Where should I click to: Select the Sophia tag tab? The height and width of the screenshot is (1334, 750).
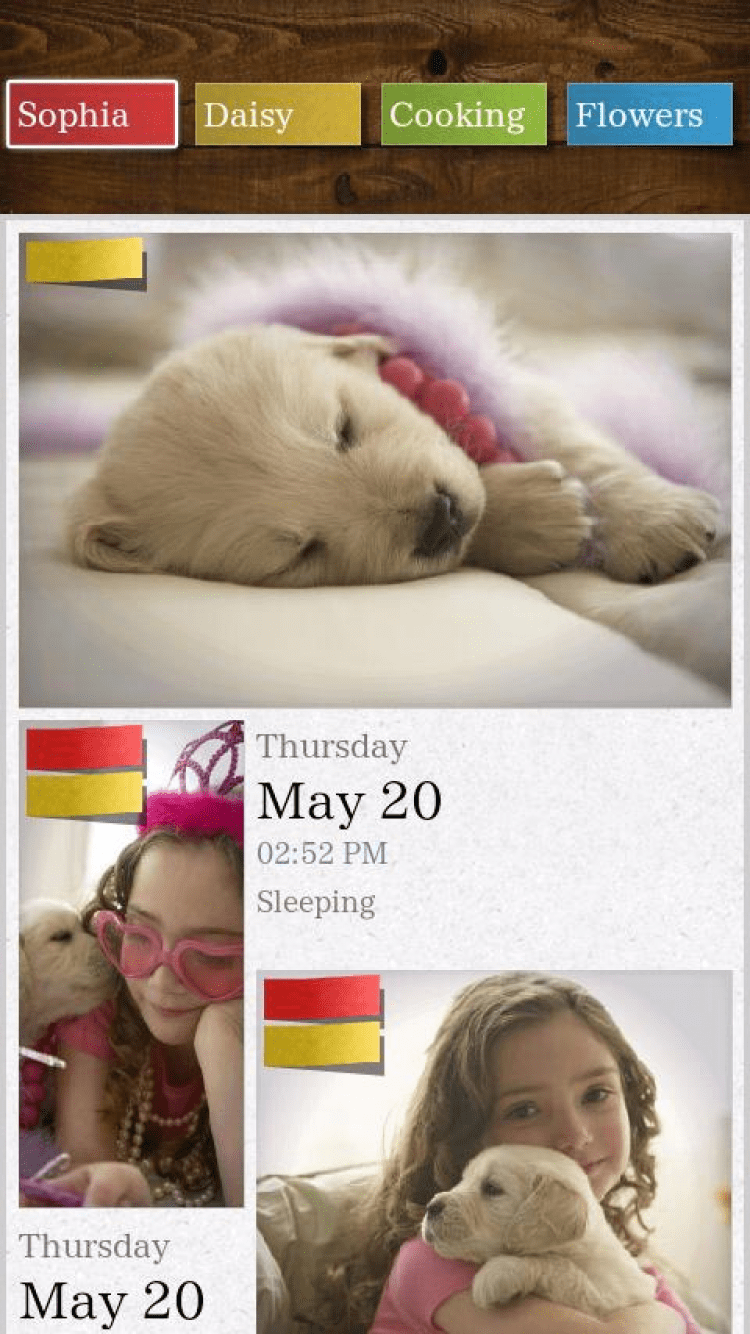click(92, 115)
